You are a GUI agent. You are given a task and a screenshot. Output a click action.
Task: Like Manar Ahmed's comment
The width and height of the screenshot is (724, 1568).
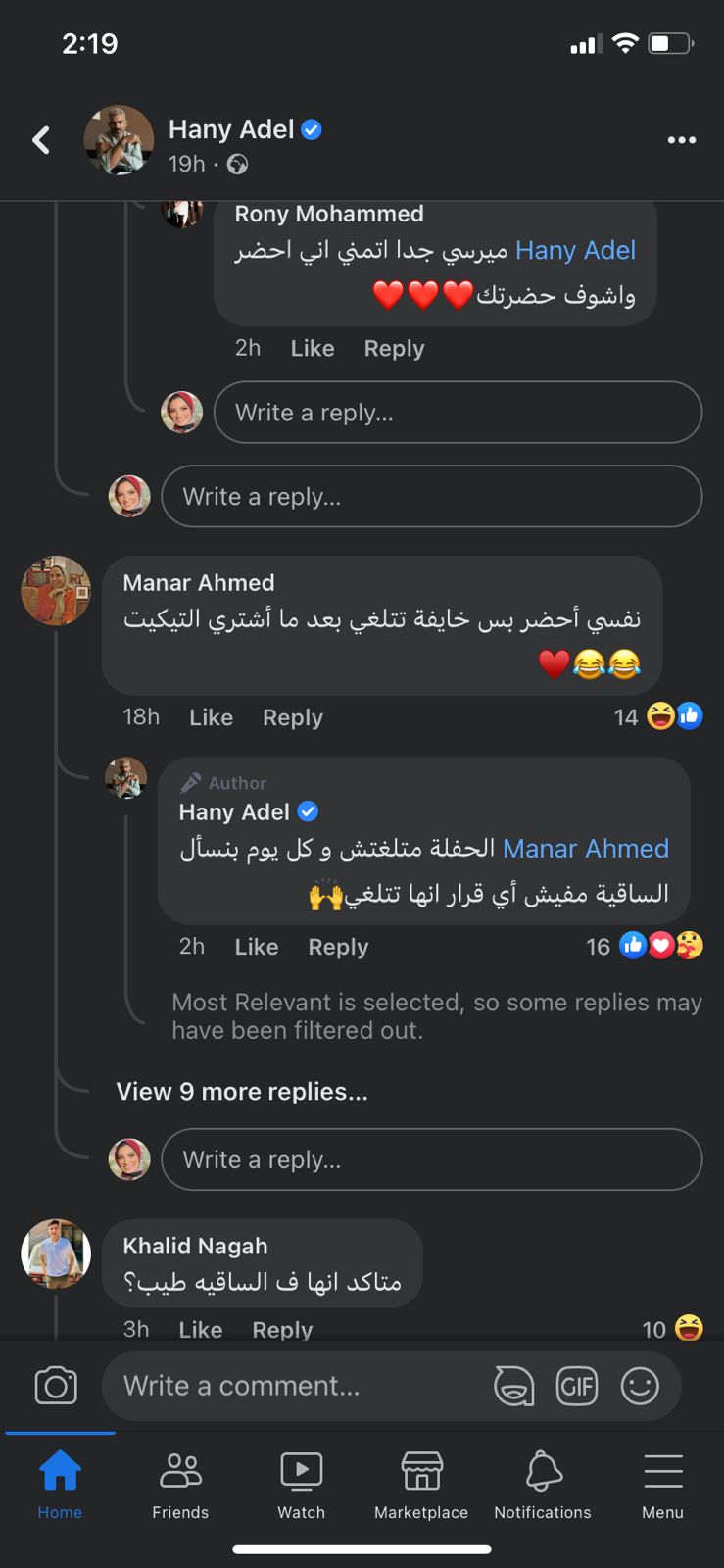tap(211, 718)
